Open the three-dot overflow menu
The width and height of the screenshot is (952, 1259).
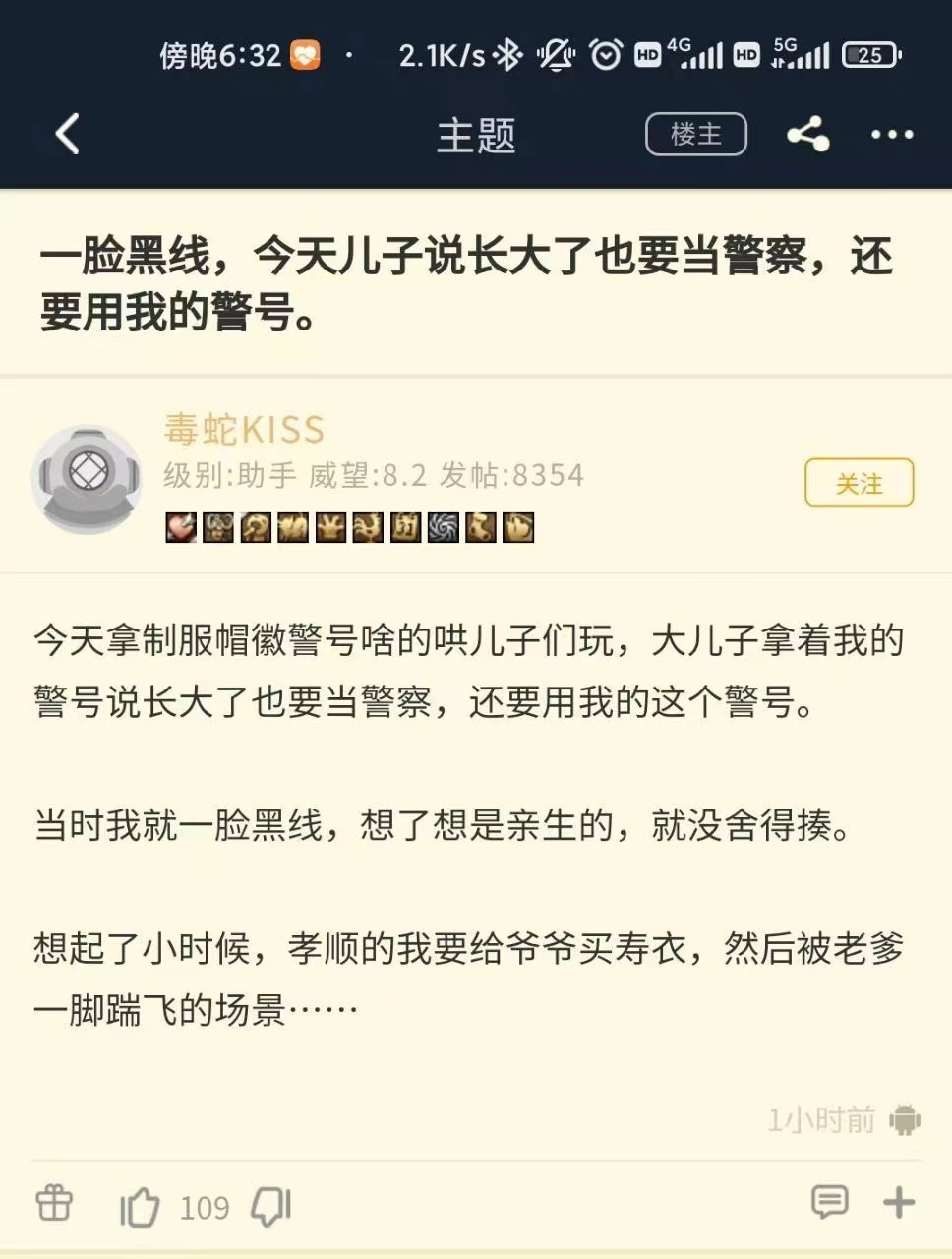click(x=892, y=135)
